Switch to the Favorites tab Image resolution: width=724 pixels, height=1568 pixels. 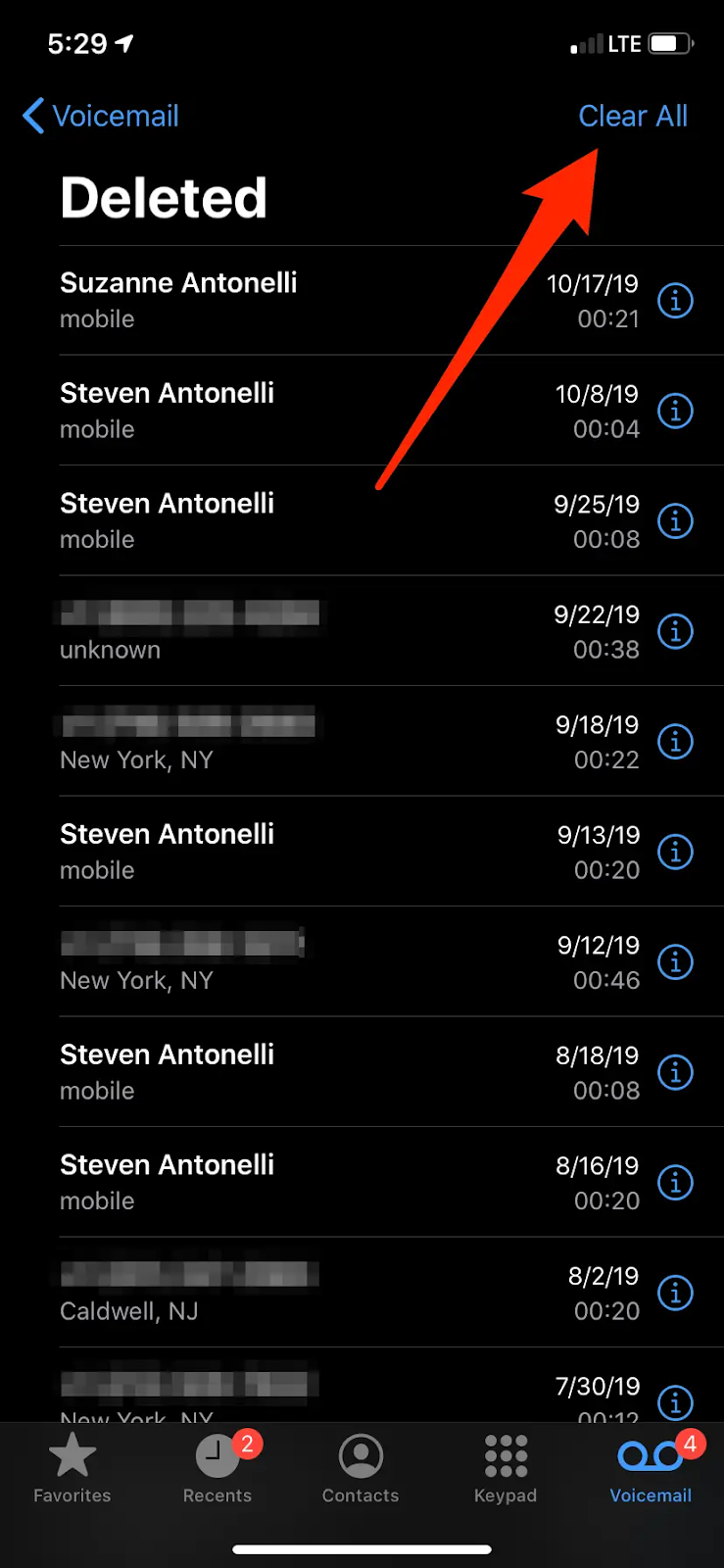coord(72,1468)
